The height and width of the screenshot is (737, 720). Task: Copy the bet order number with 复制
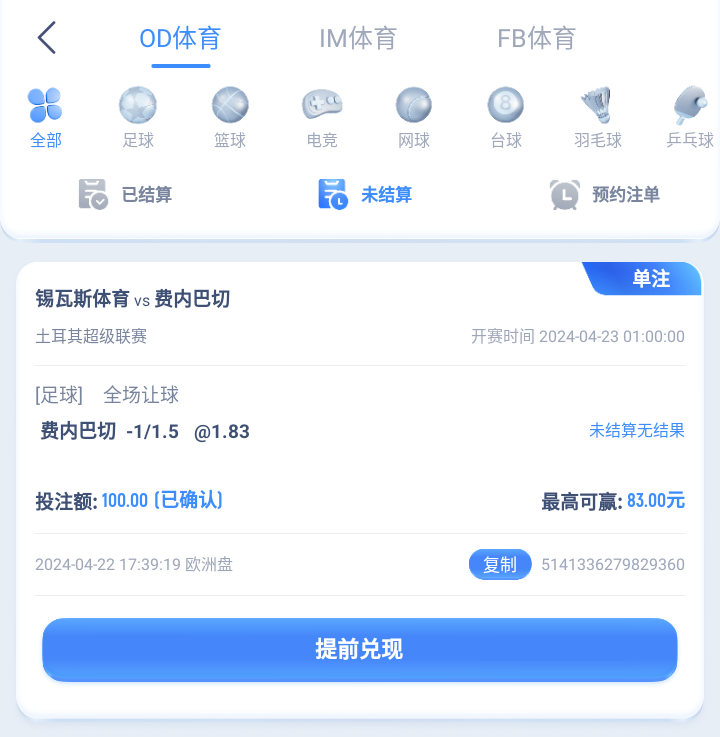click(500, 565)
